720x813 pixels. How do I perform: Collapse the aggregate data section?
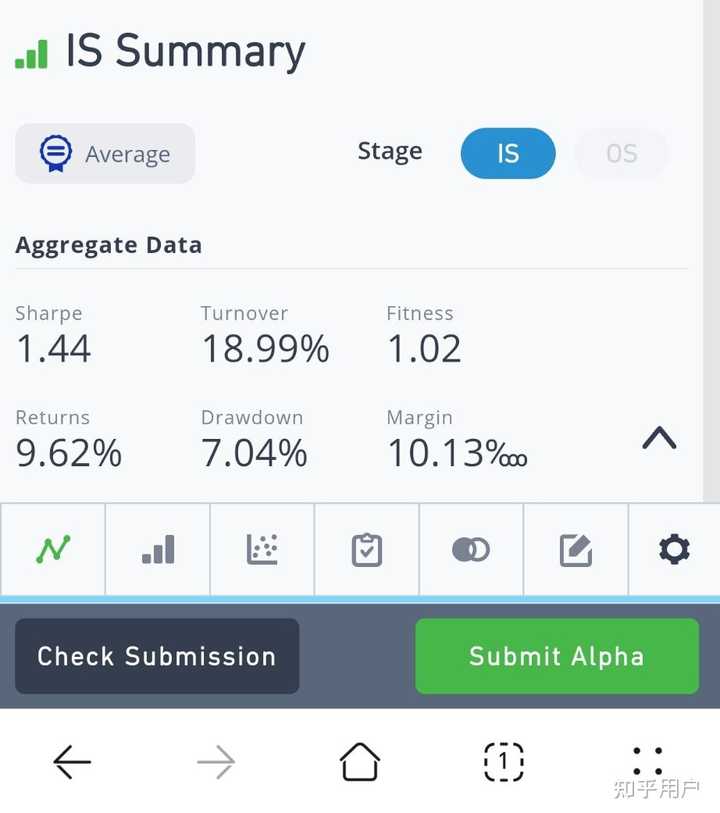[659, 438]
